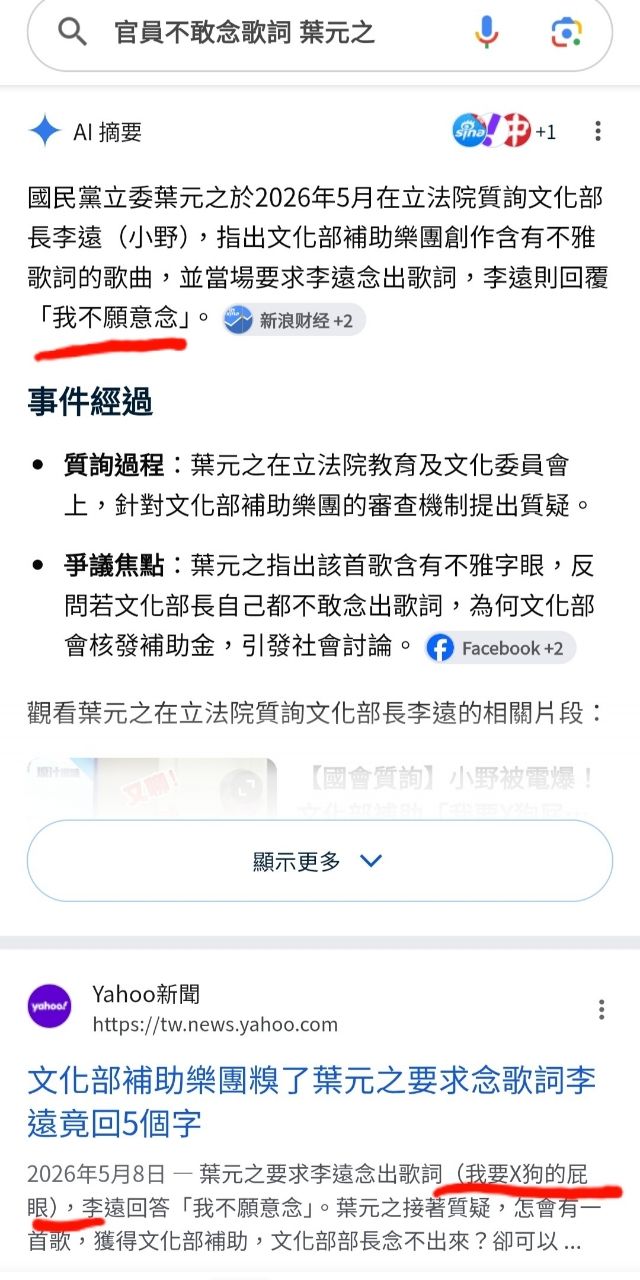The image size is (640, 1280).
Task: Open the AI 摘要 overflow menu
Action: coord(597,131)
